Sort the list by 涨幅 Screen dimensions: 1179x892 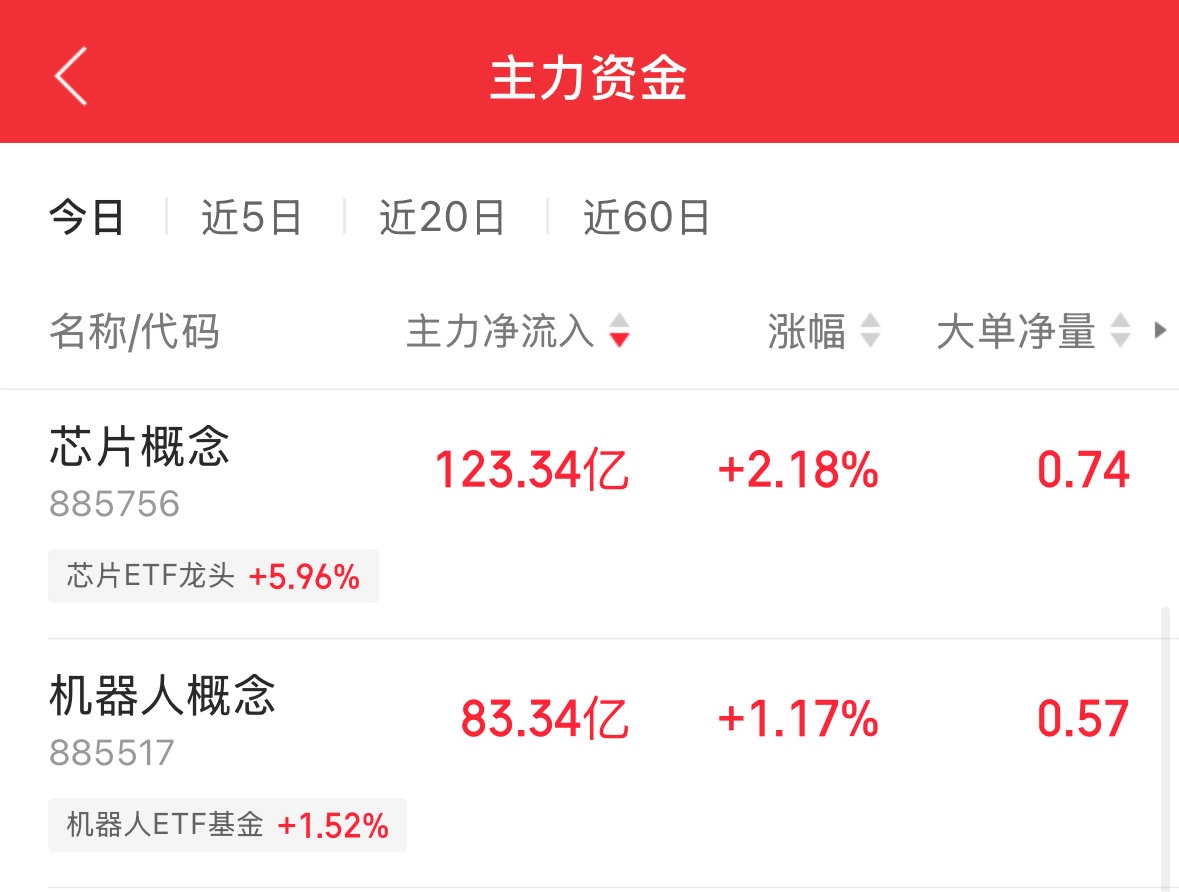click(824, 331)
